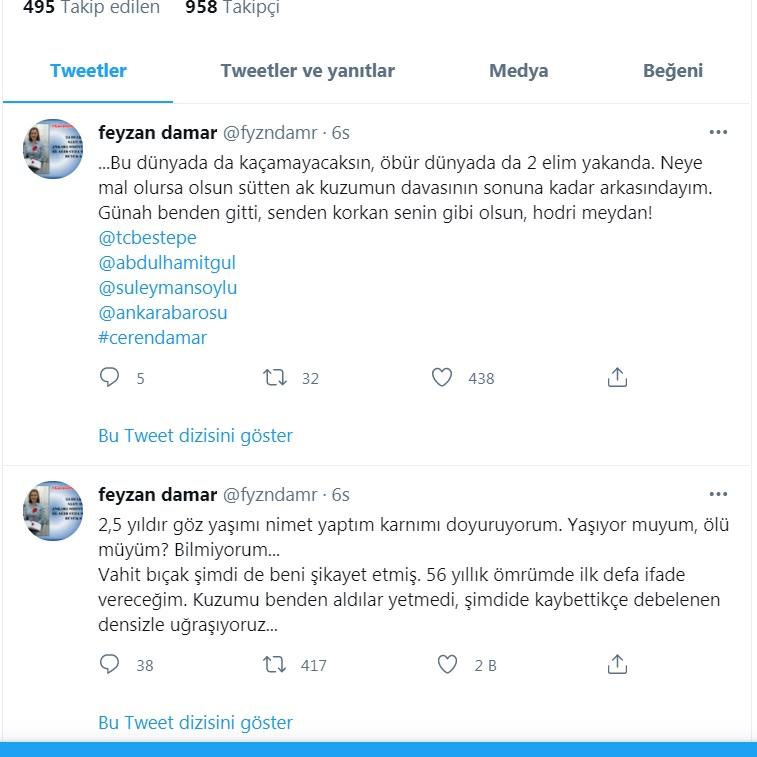Like the tweet with 2 B likes
The height and width of the screenshot is (757, 757).
447,665
